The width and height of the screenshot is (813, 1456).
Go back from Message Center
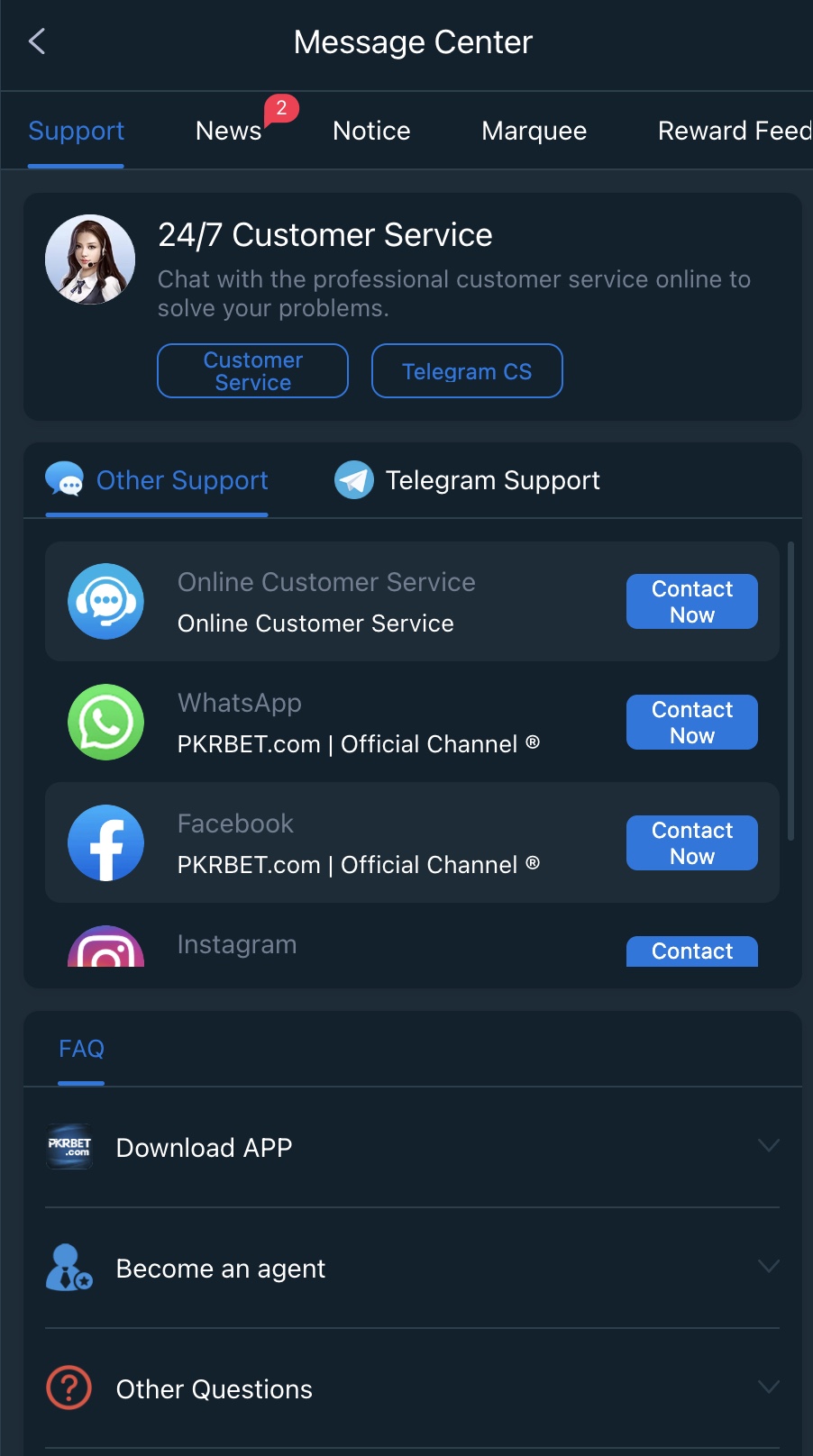point(37,41)
